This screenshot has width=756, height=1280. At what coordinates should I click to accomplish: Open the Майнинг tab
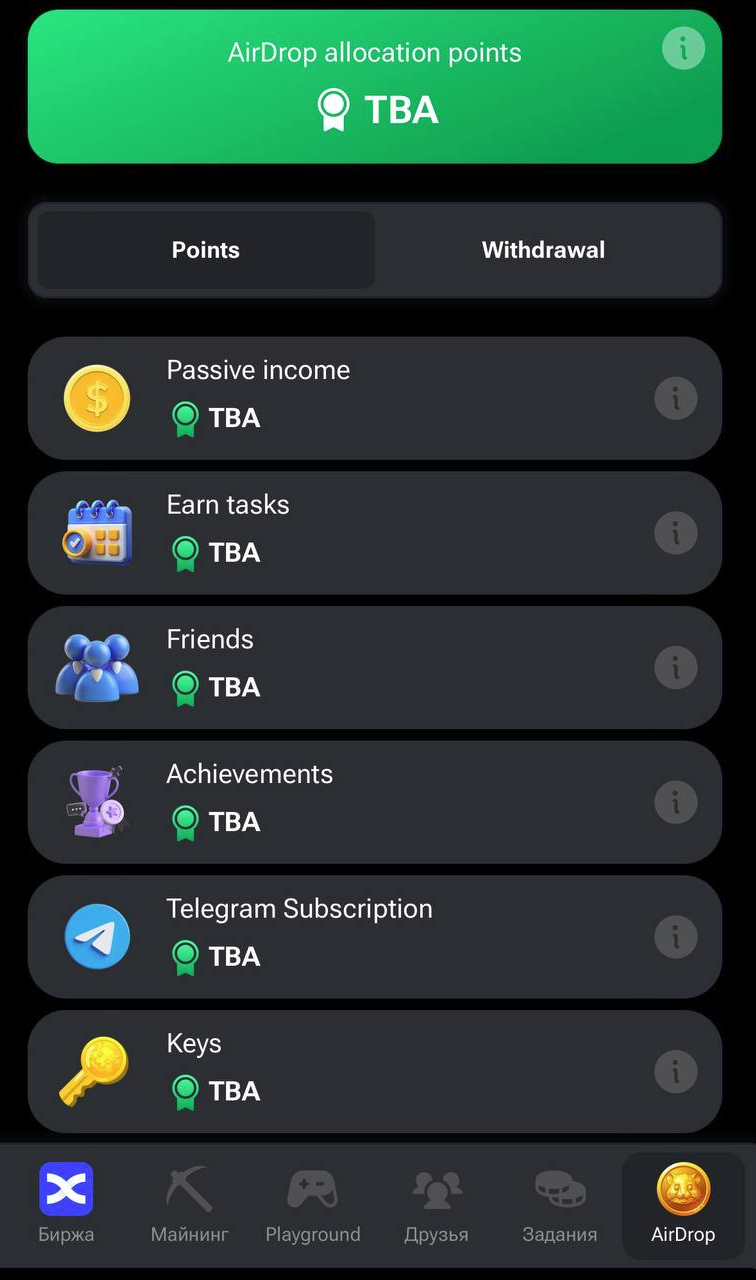189,1204
